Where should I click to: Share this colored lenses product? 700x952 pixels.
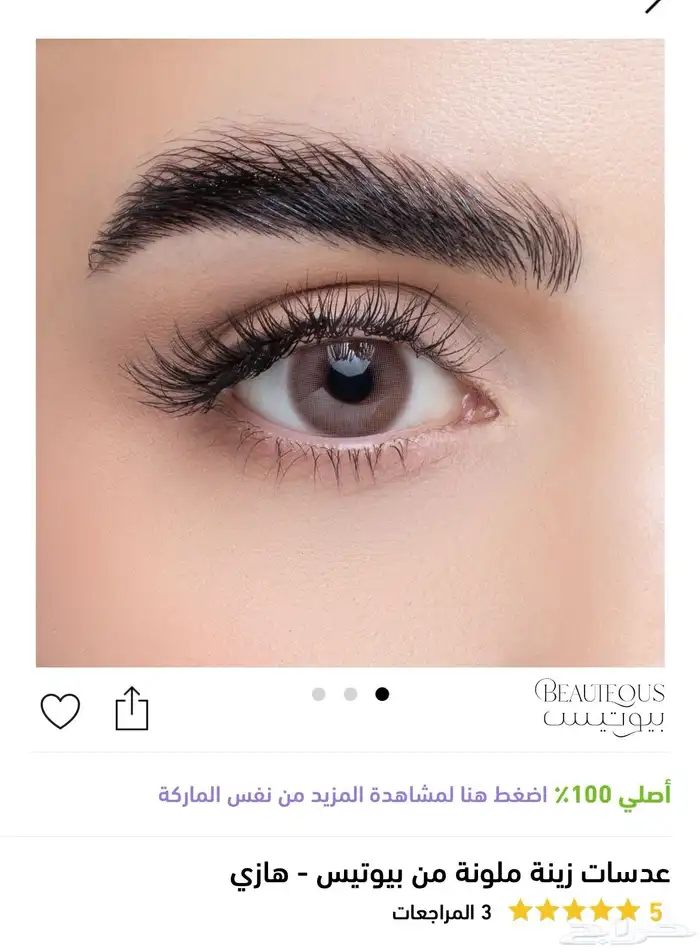click(x=131, y=710)
